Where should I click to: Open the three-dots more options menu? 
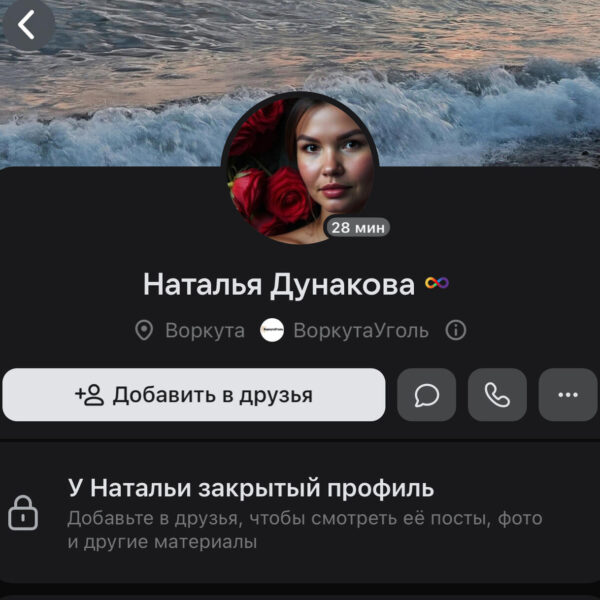coord(568,395)
